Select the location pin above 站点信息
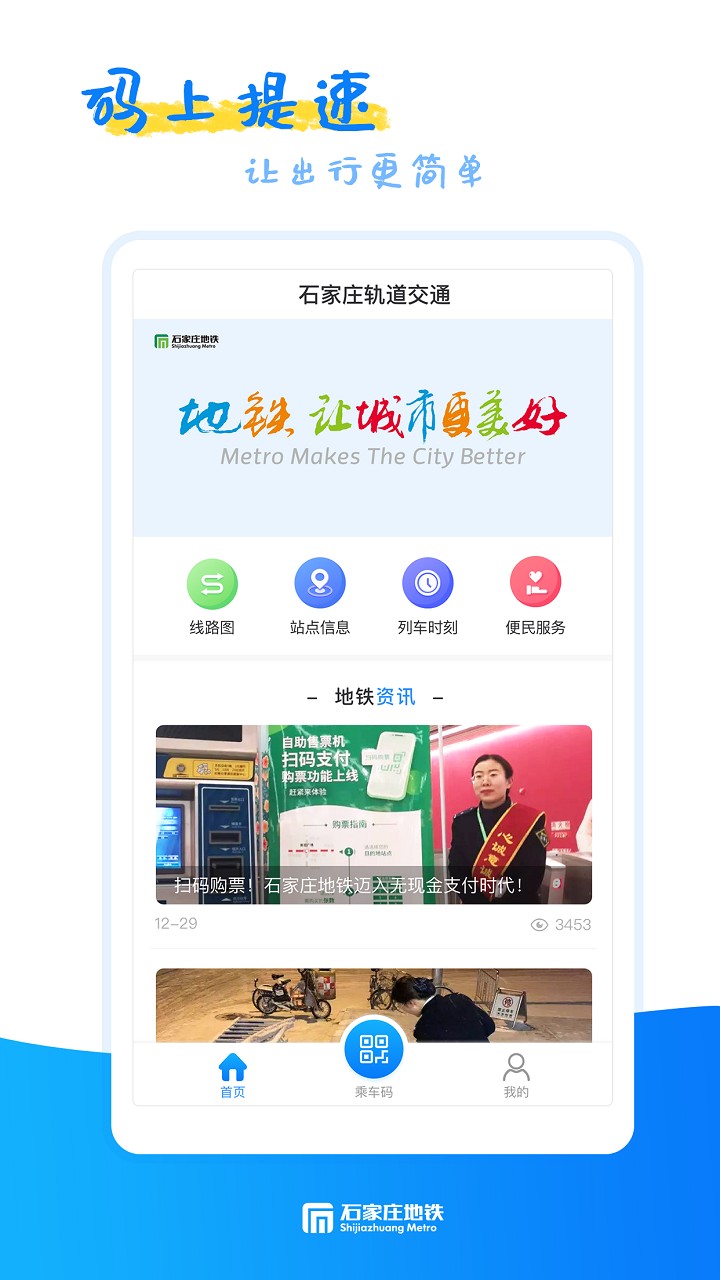This screenshot has width=720, height=1280. click(x=319, y=584)
